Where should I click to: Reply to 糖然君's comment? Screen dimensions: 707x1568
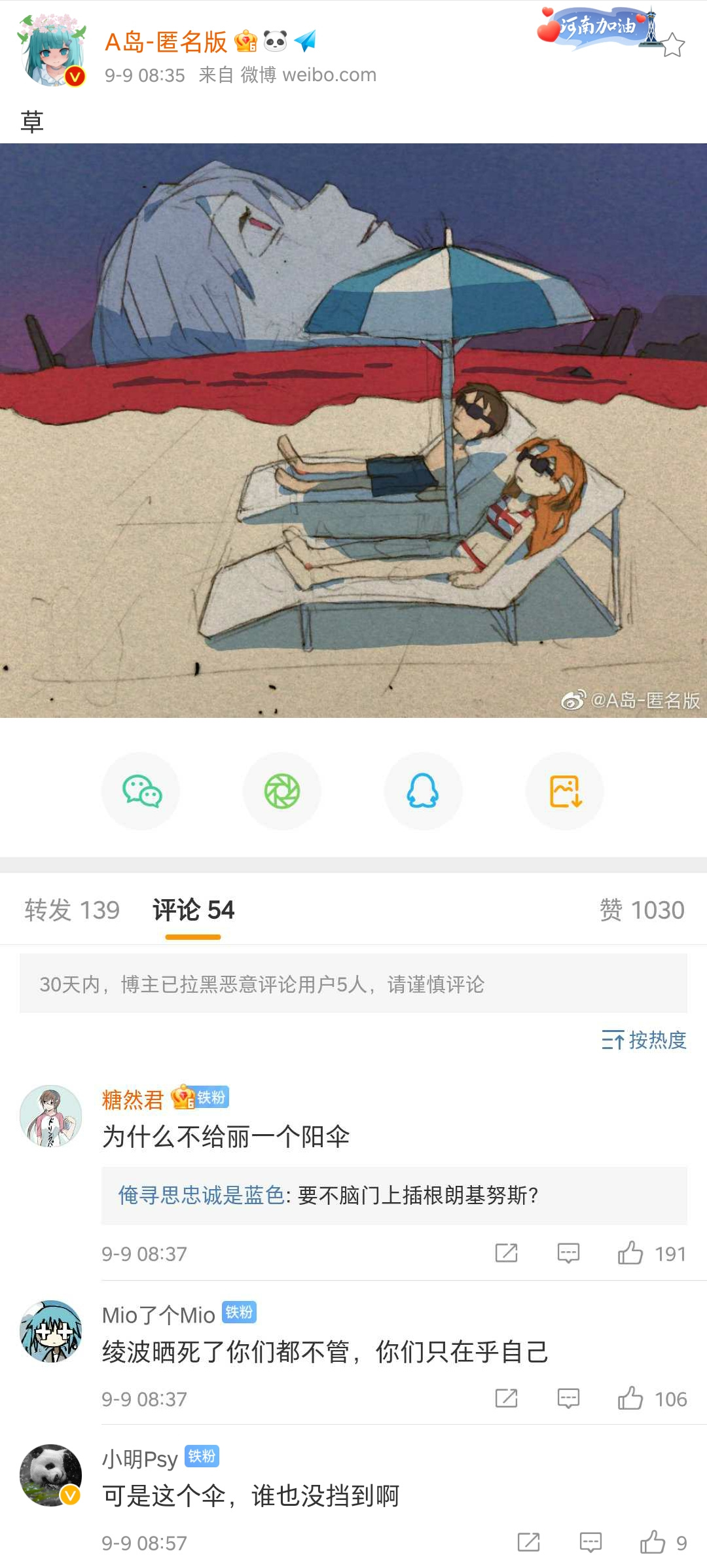point(568,1253)
